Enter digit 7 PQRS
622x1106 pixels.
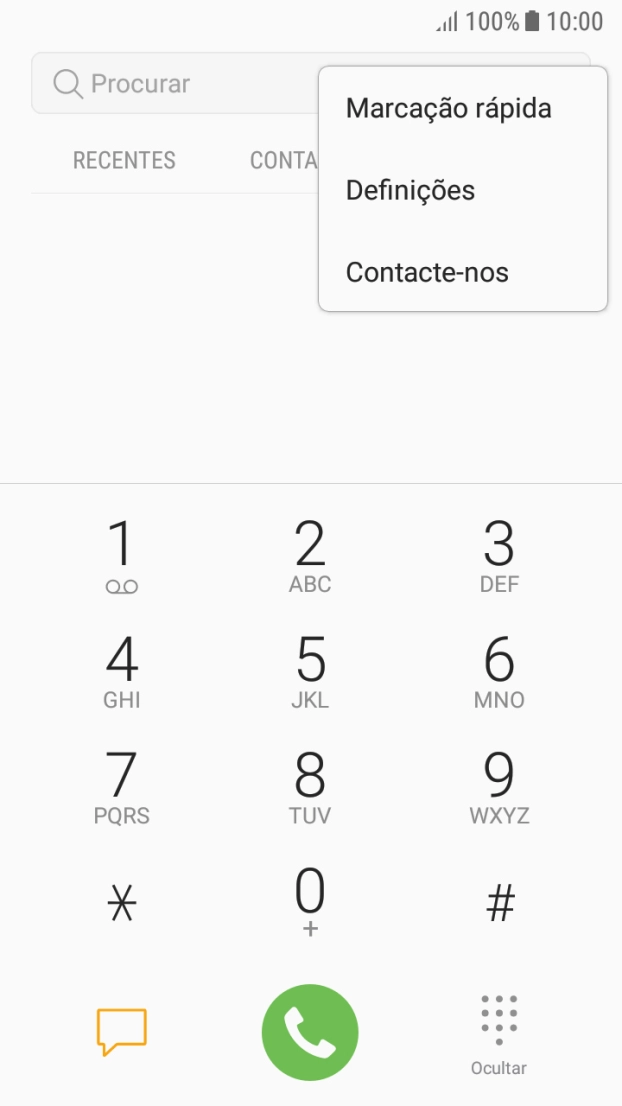pyautogui.click(x=121, y=788)
